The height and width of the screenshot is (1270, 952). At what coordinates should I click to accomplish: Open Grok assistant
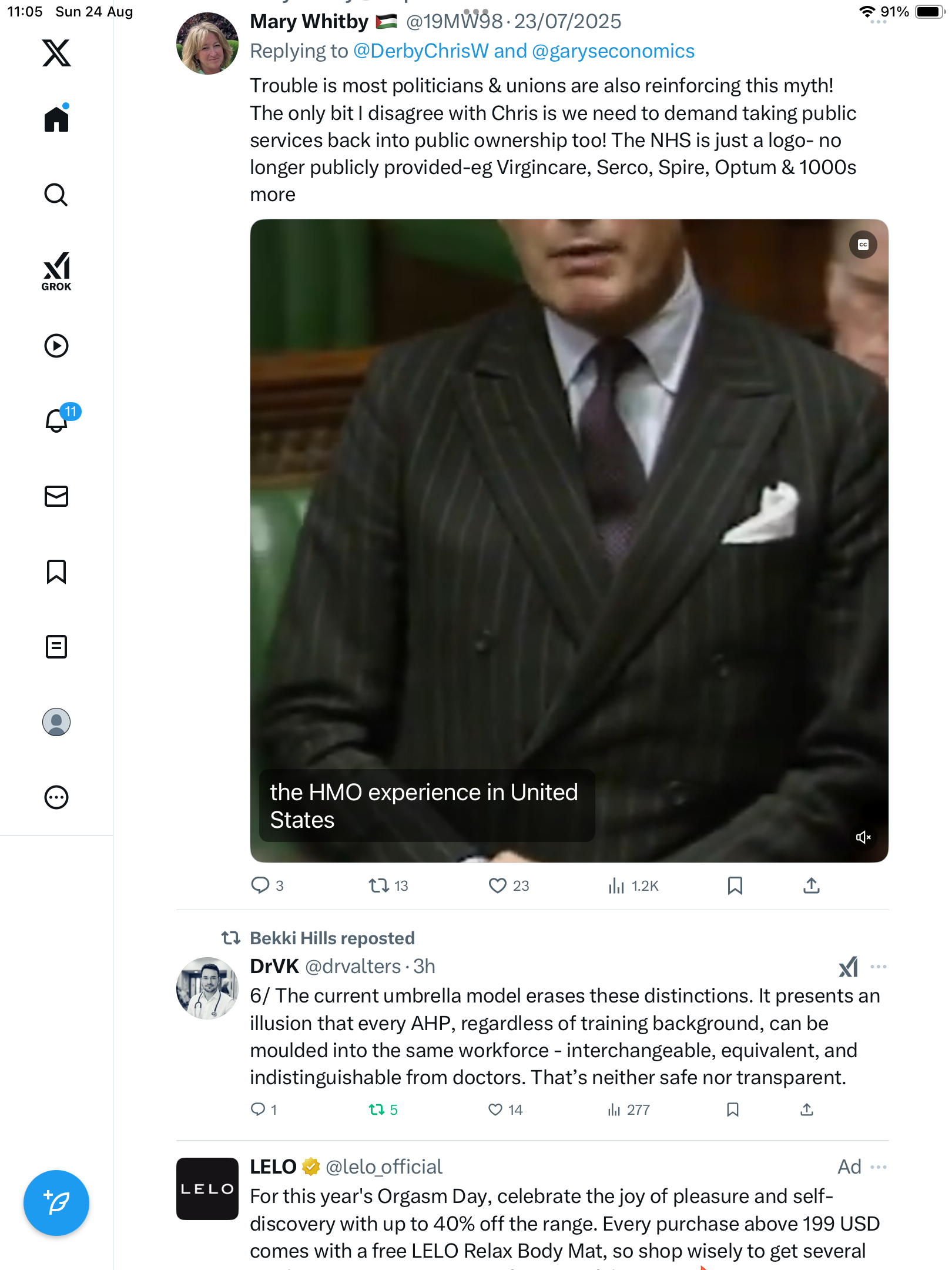coord(56,271)
